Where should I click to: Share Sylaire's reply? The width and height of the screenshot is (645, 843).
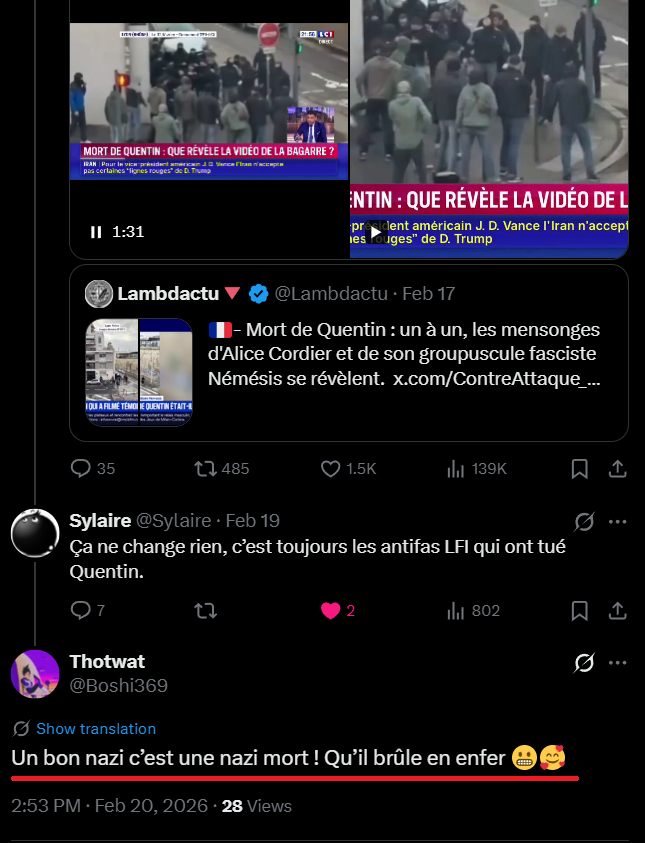tap(618, 610)
